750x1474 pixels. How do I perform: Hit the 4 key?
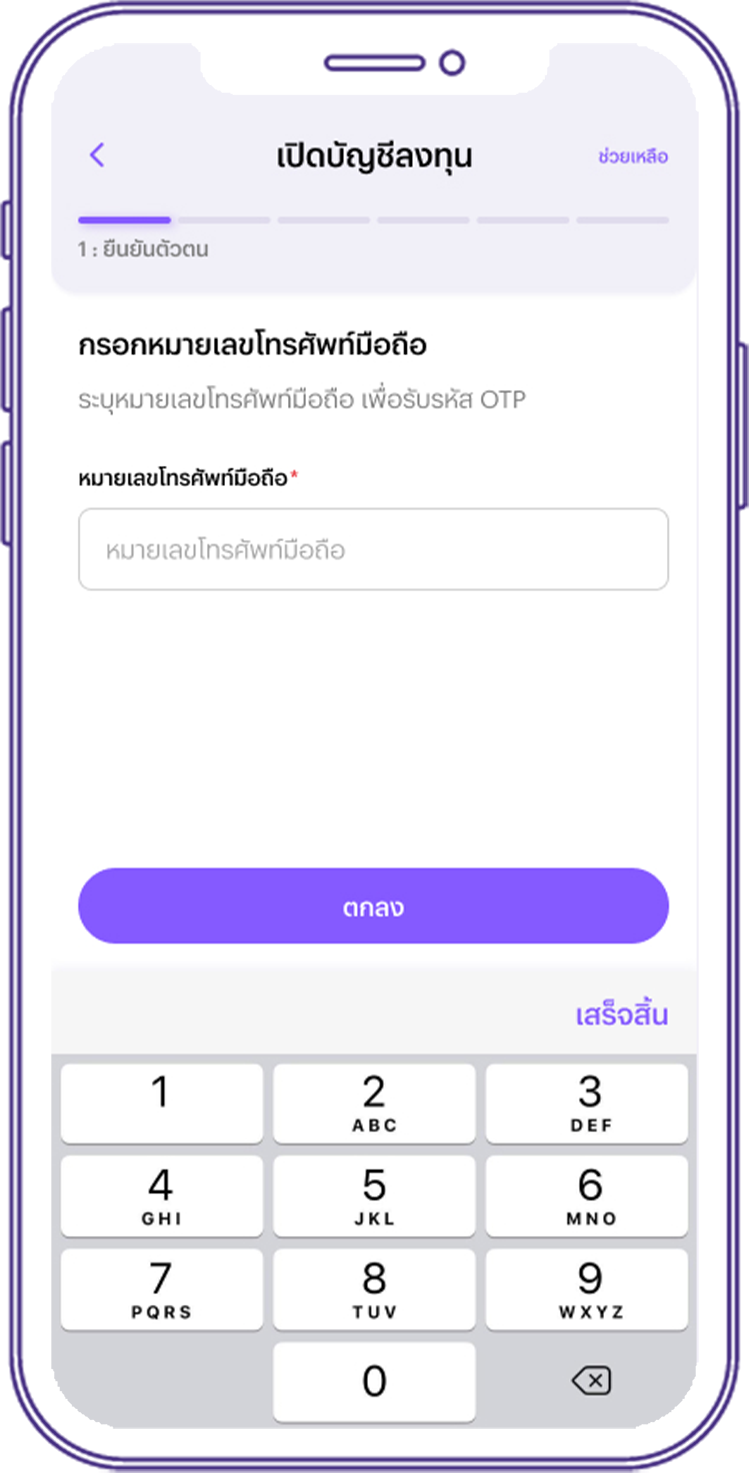(161, 1196)
